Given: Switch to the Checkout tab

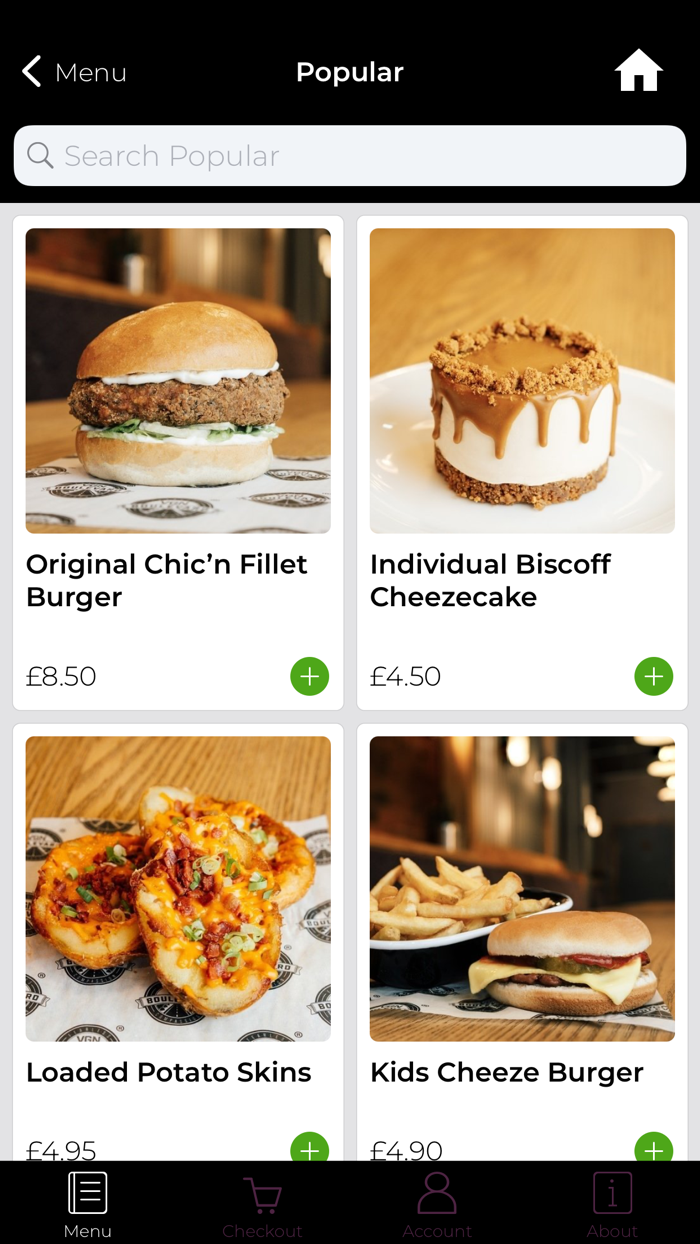Looking at the screenshot, I should click(x=262, y=1204).
